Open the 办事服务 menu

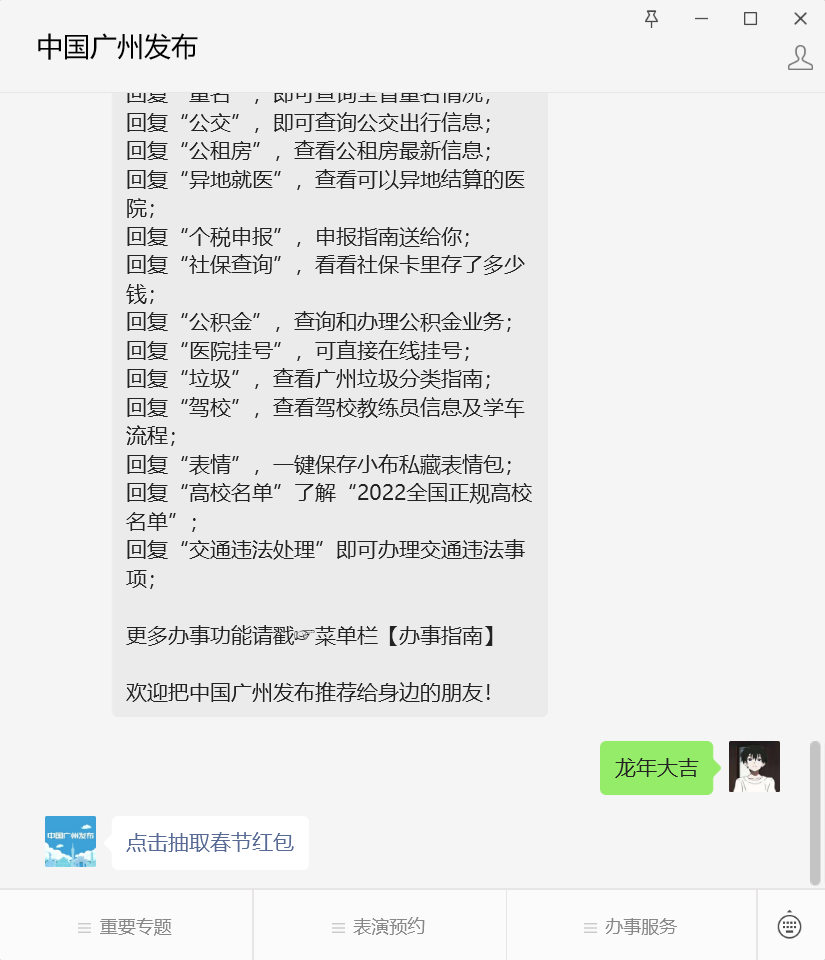[x=631, y=927]
